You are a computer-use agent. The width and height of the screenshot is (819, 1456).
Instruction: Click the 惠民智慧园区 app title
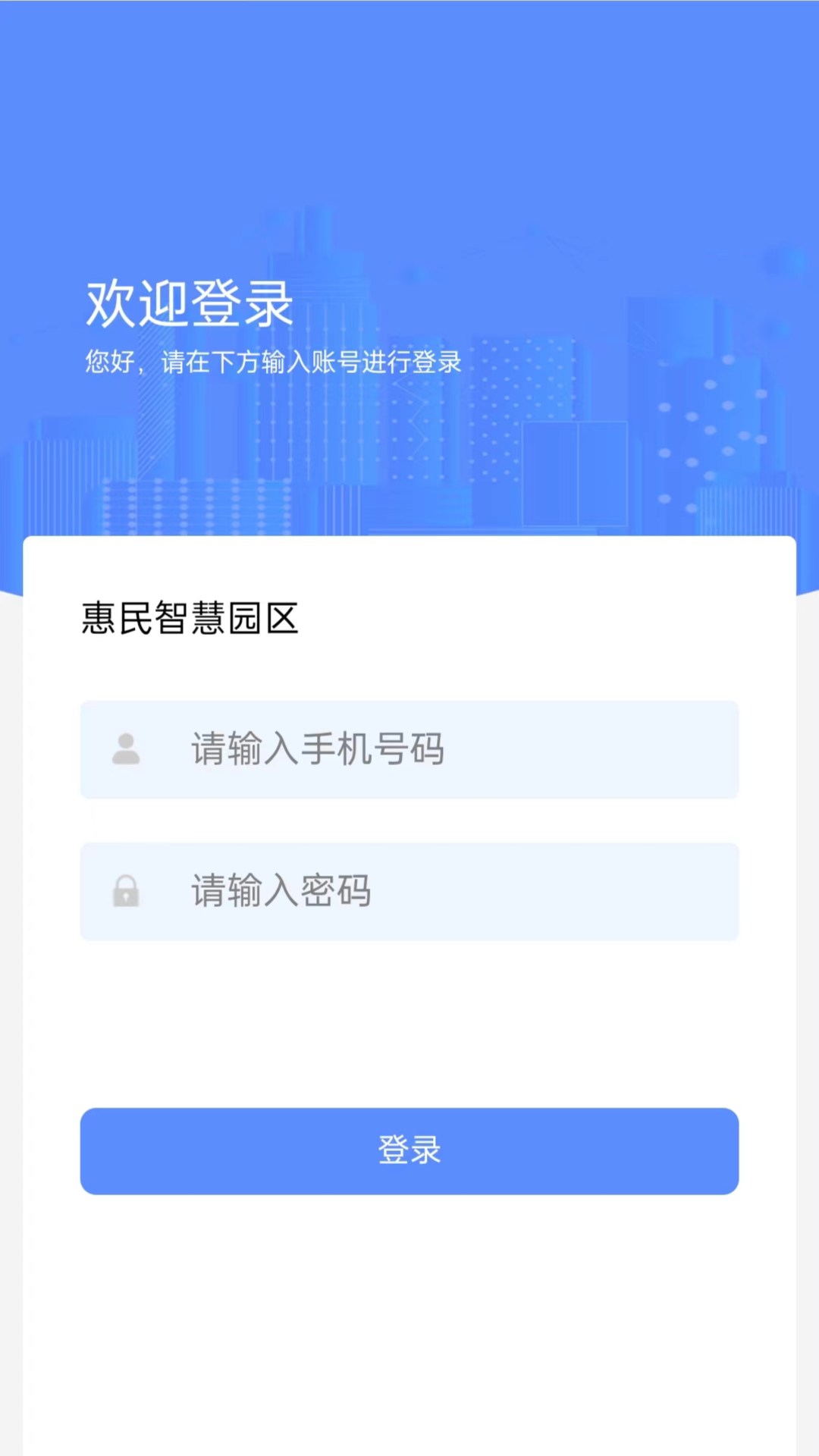tap(190, 619)
